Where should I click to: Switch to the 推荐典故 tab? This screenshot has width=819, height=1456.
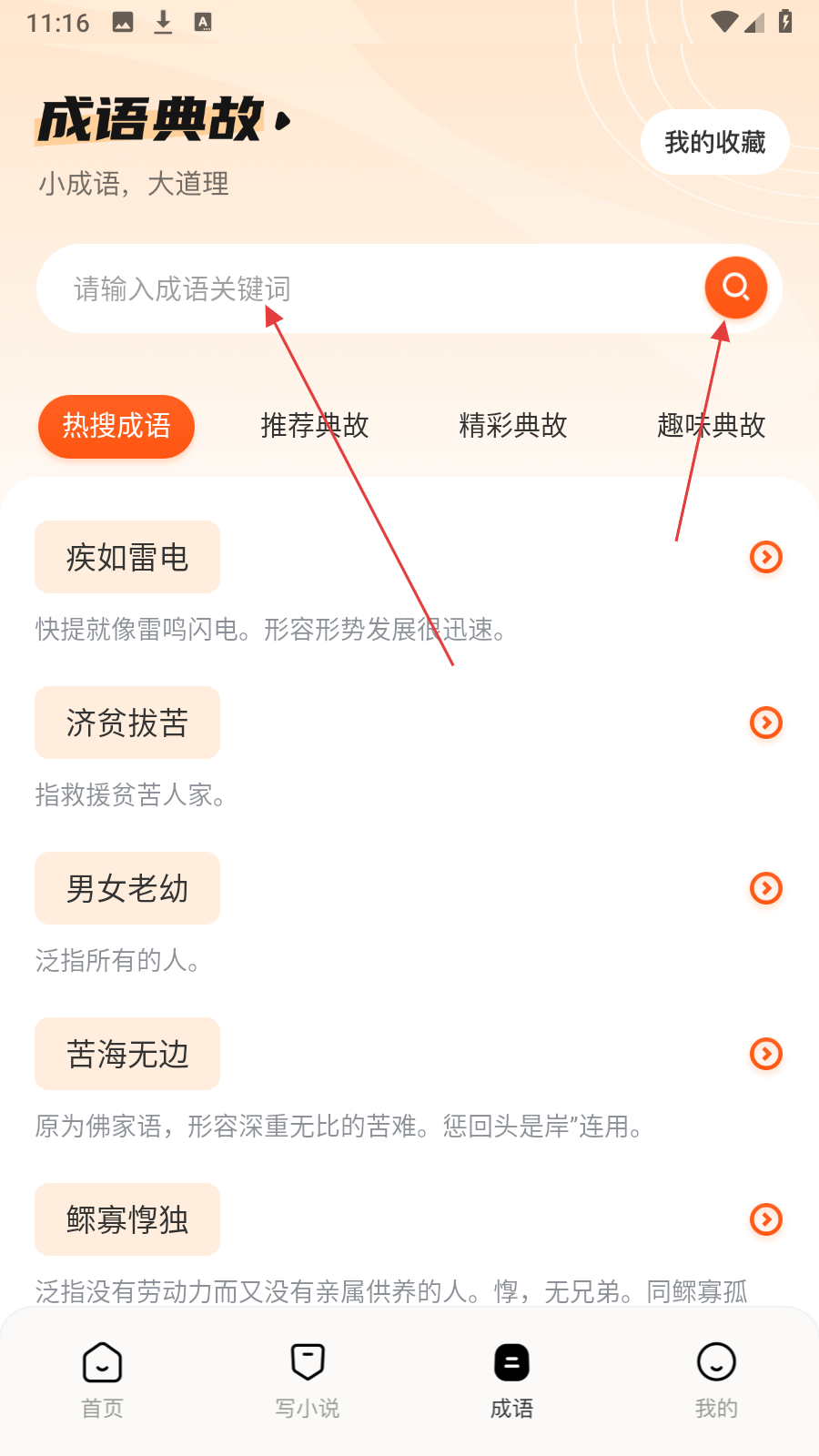315,426
